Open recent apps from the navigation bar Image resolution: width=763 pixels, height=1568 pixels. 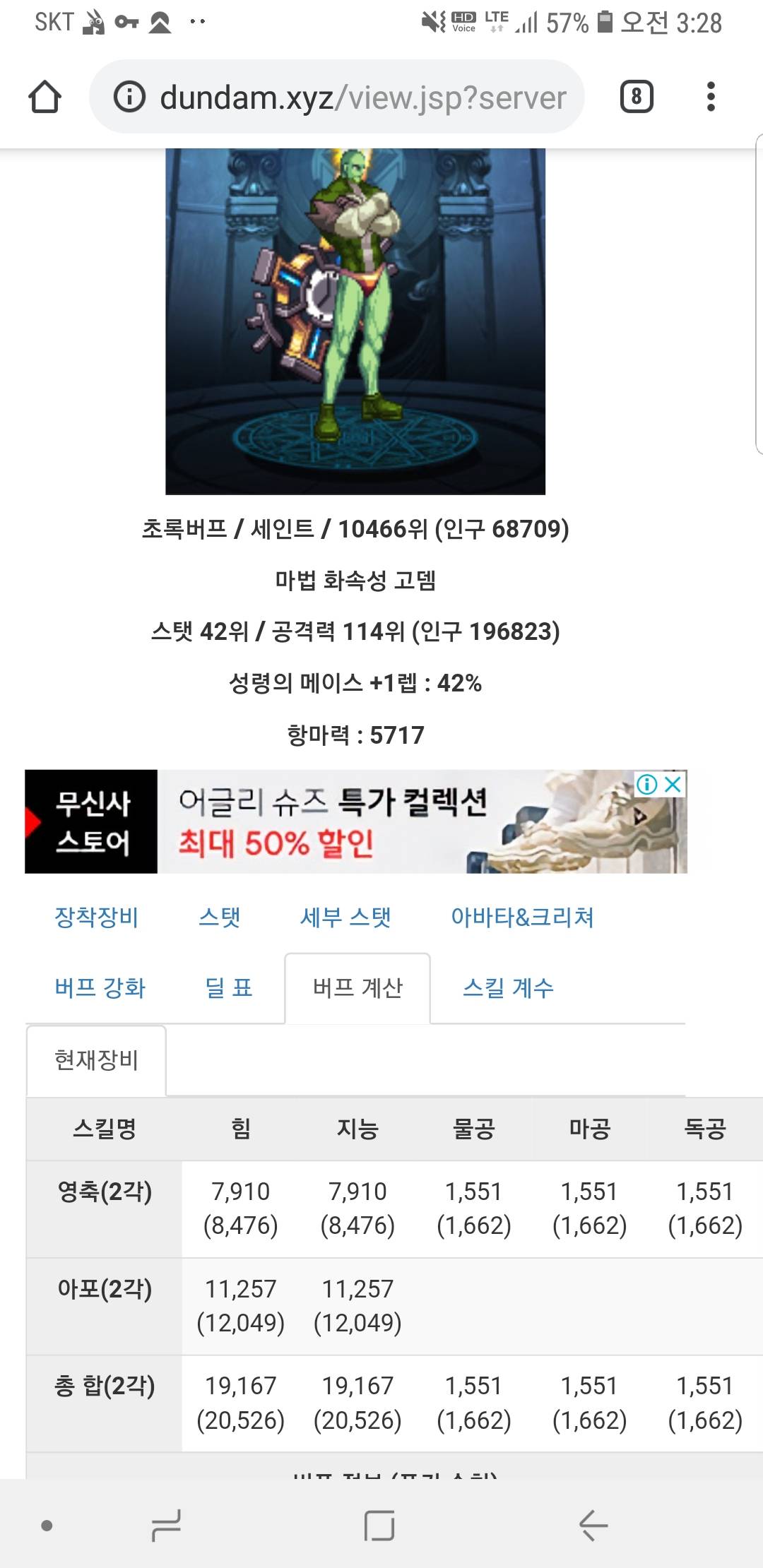[x=166, y=1526]
